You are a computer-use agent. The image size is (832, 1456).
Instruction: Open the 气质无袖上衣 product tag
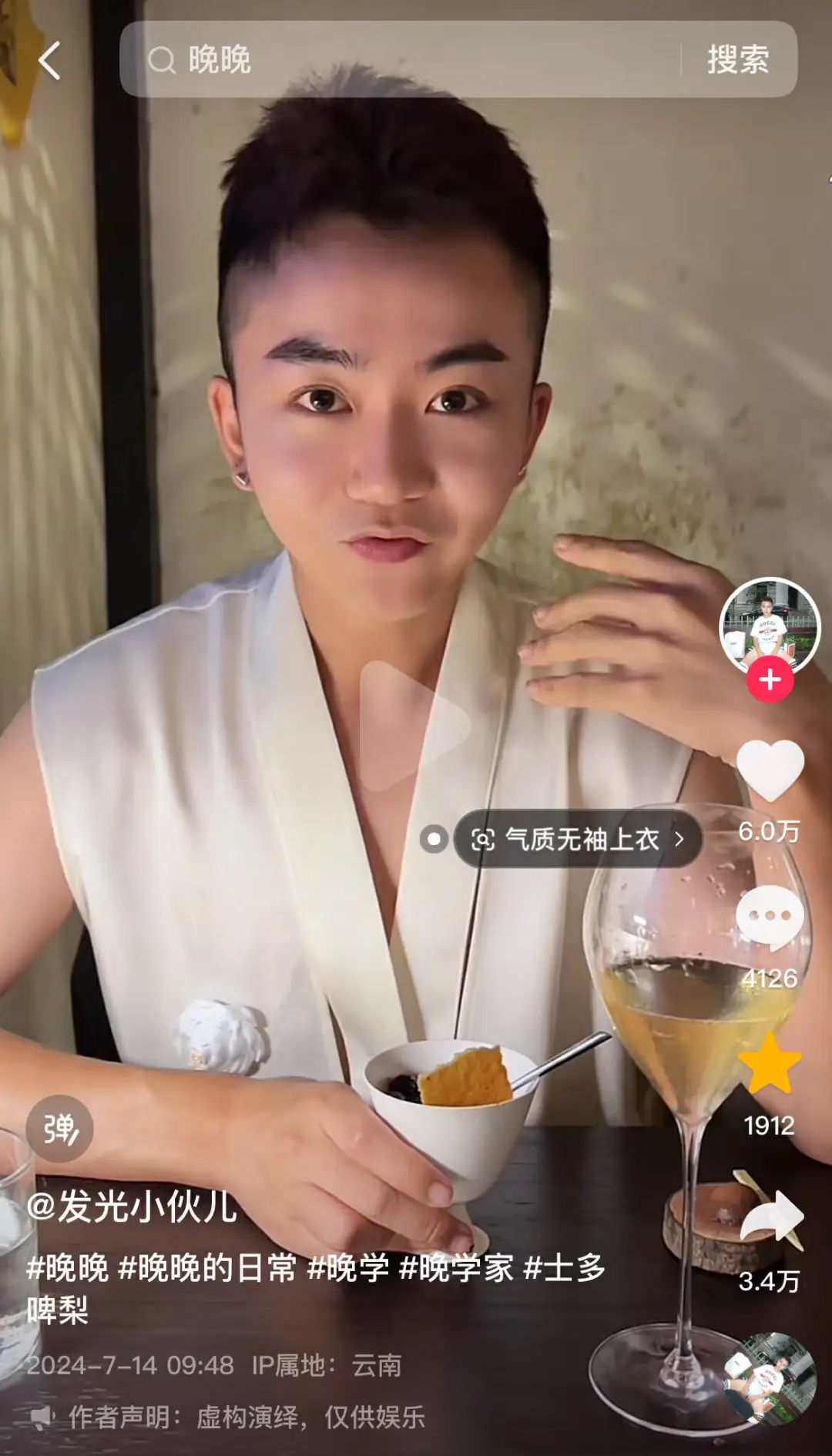pyautogui.click(x=578, y=839)
